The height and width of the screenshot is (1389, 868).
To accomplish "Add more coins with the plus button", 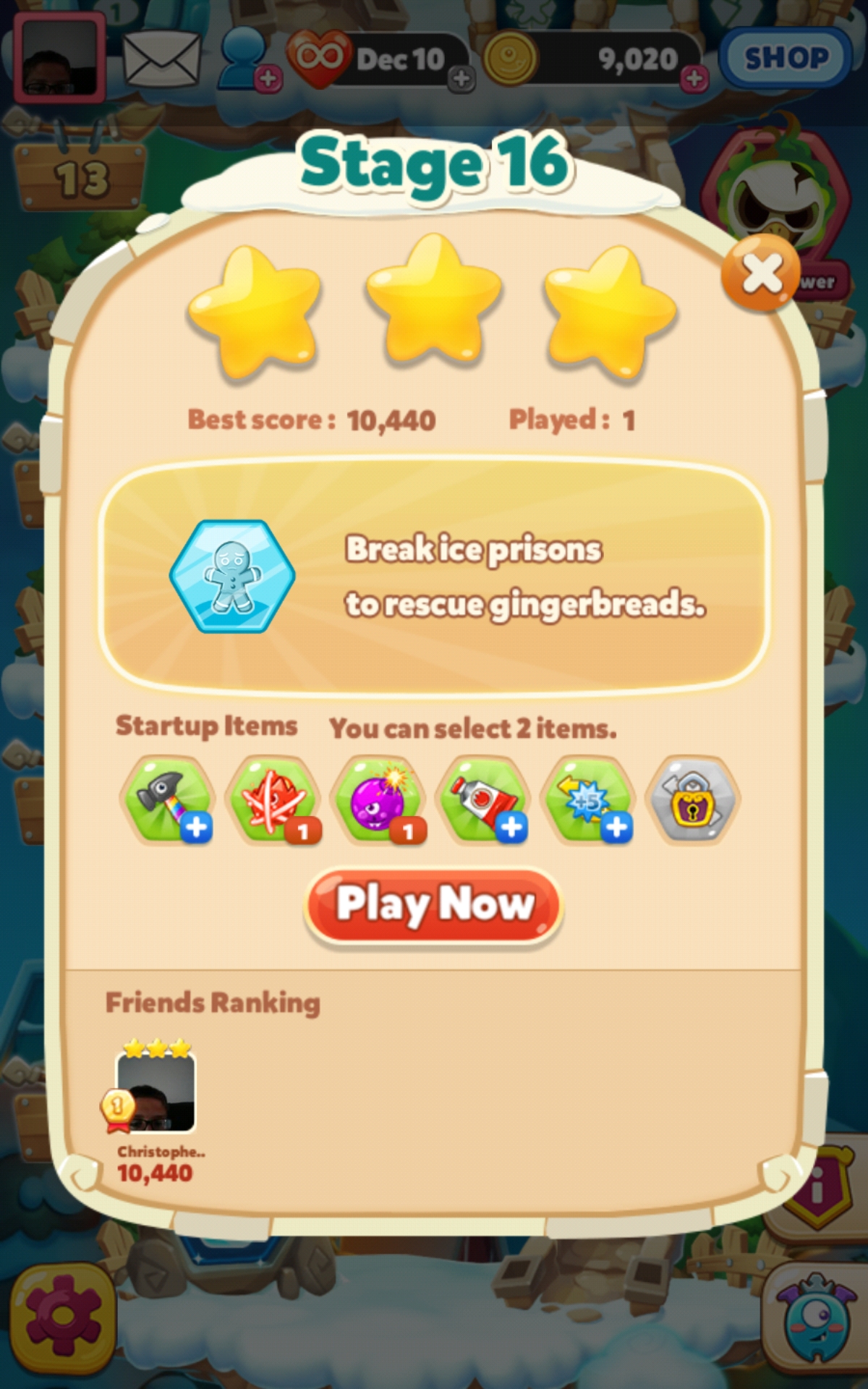I will coord(694,78).
